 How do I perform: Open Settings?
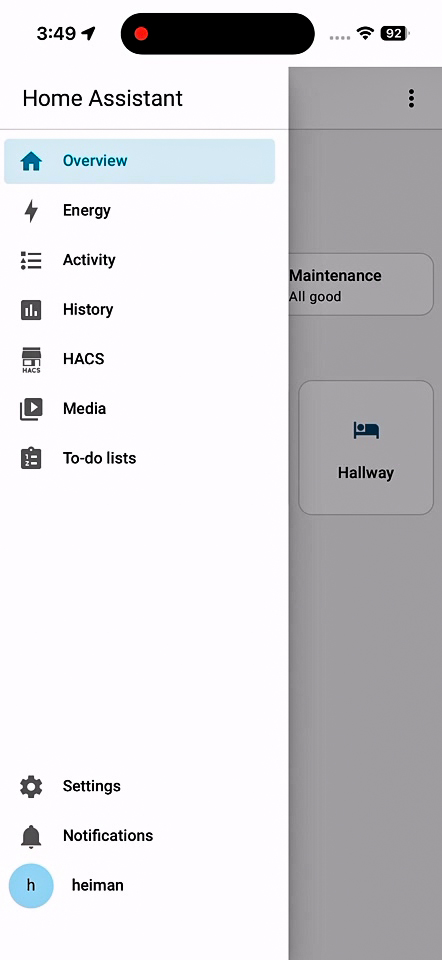tap(140, 786)
